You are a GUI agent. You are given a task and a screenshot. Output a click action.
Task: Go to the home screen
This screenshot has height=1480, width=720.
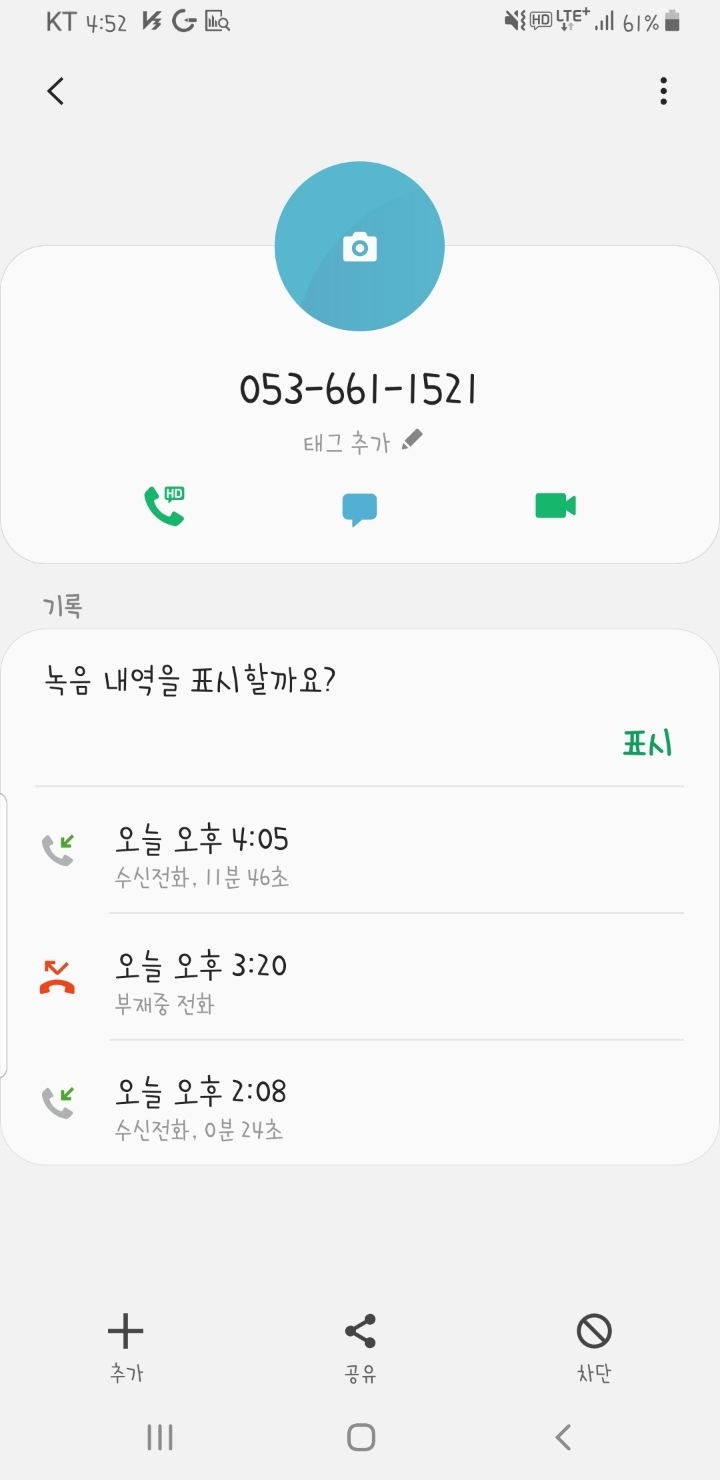point(361,1438)
